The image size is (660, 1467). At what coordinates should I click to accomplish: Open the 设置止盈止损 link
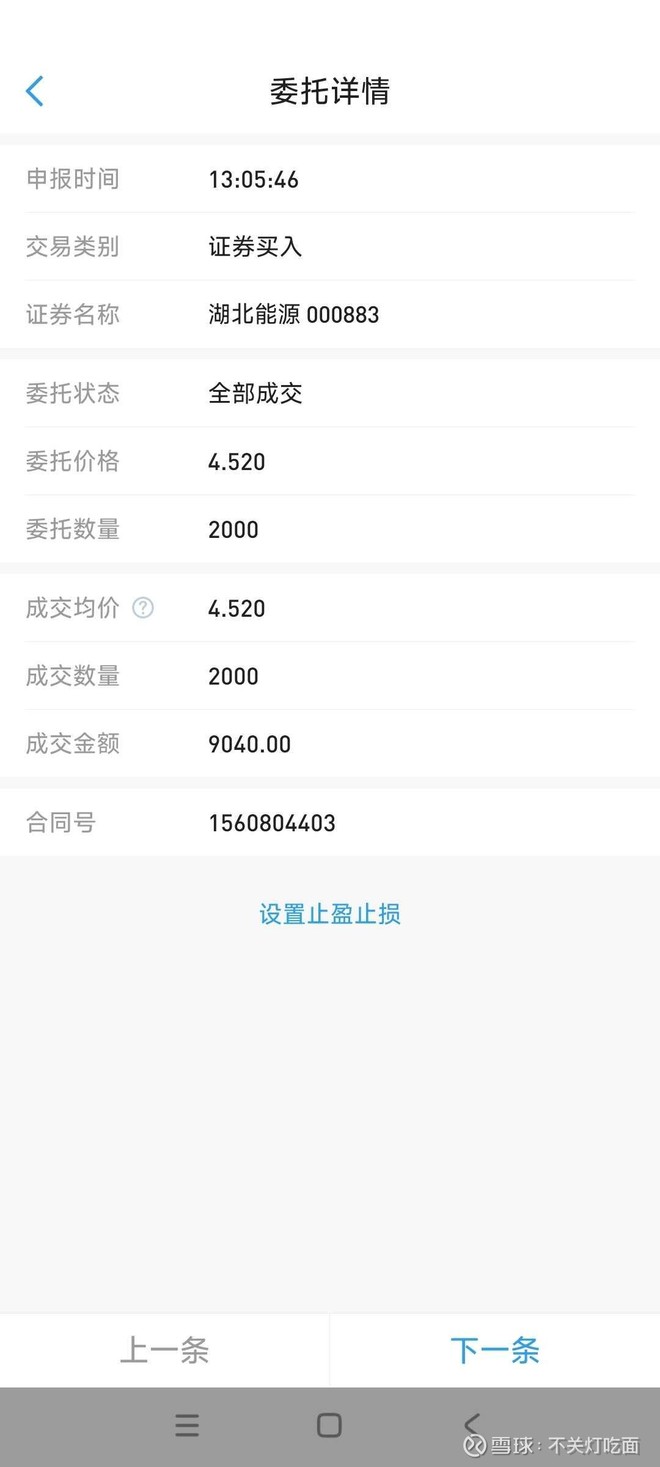330,914
